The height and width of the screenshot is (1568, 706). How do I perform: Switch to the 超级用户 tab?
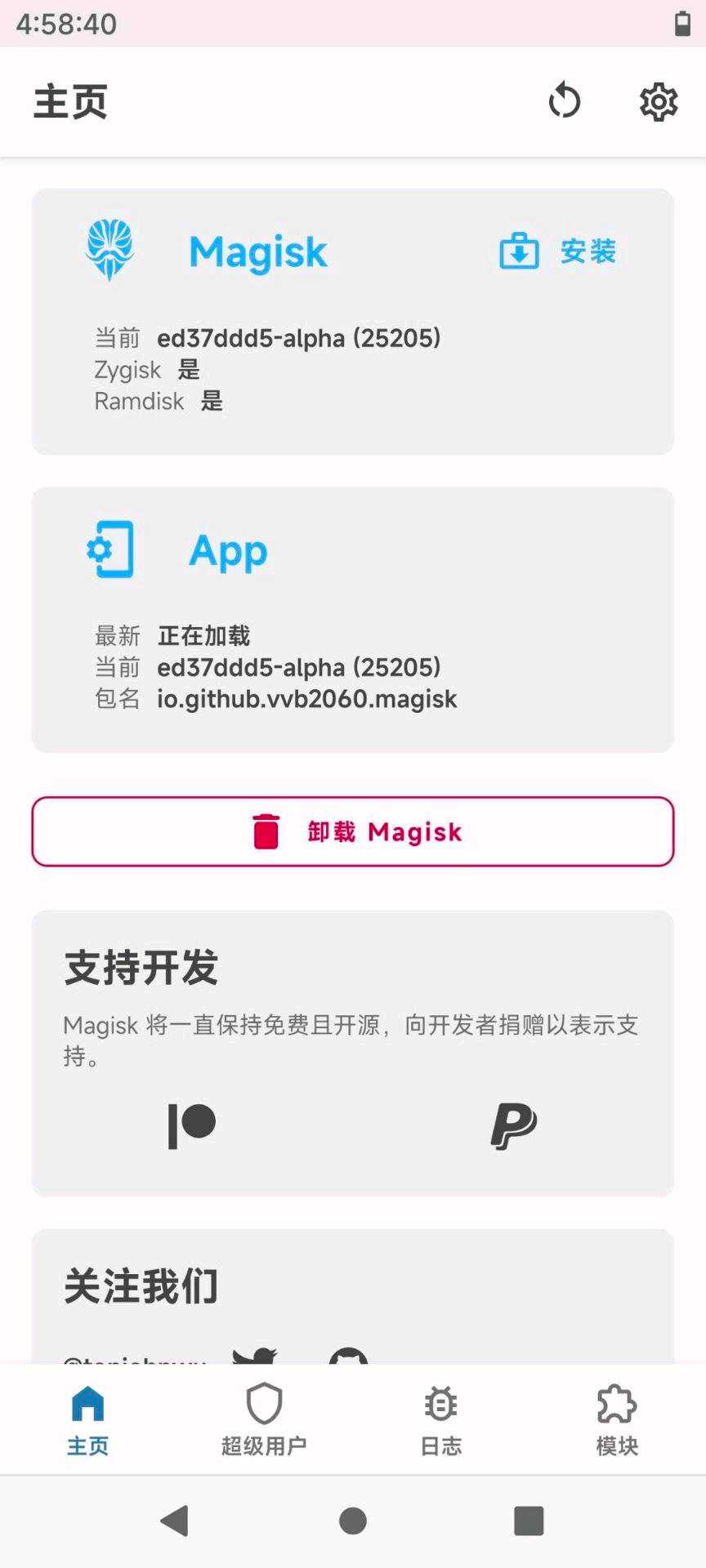tap(264, 1419)
